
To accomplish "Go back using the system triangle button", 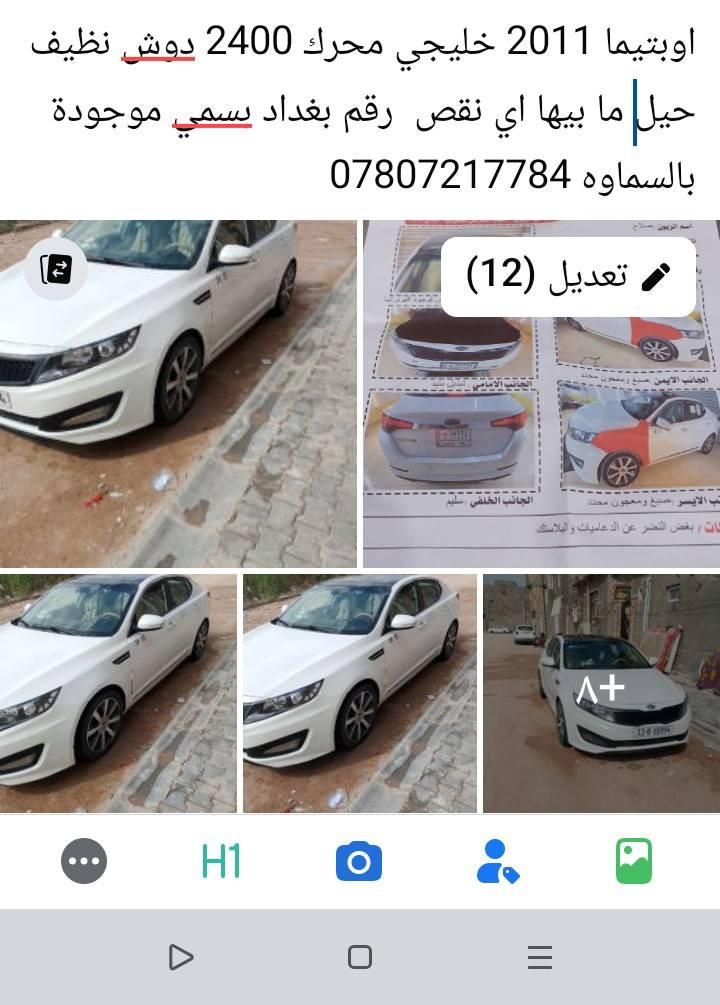I will [181, 957].
